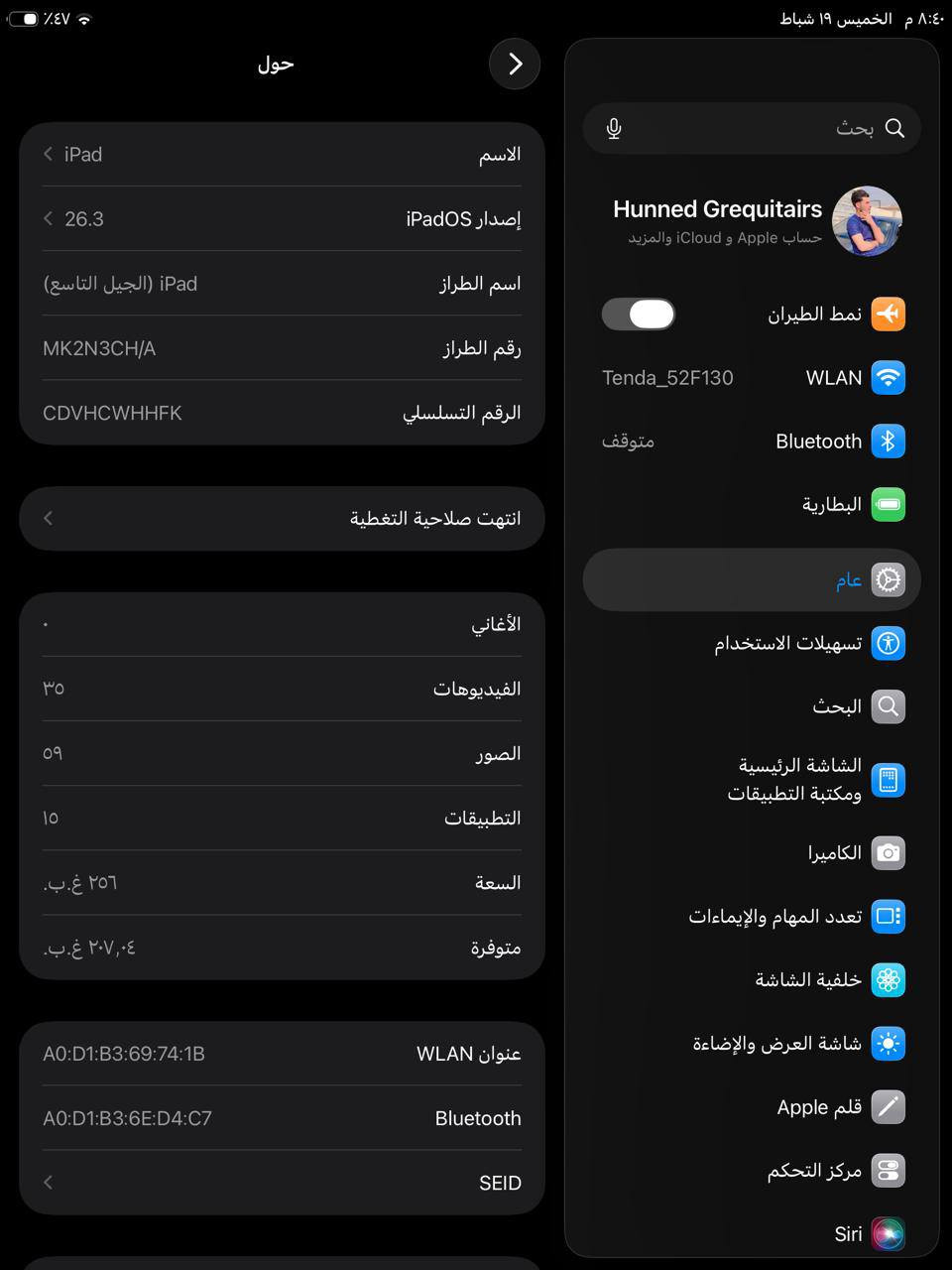Open البحث search settings row
Screen dimensions: 952x1270
[x=752, y=706]
